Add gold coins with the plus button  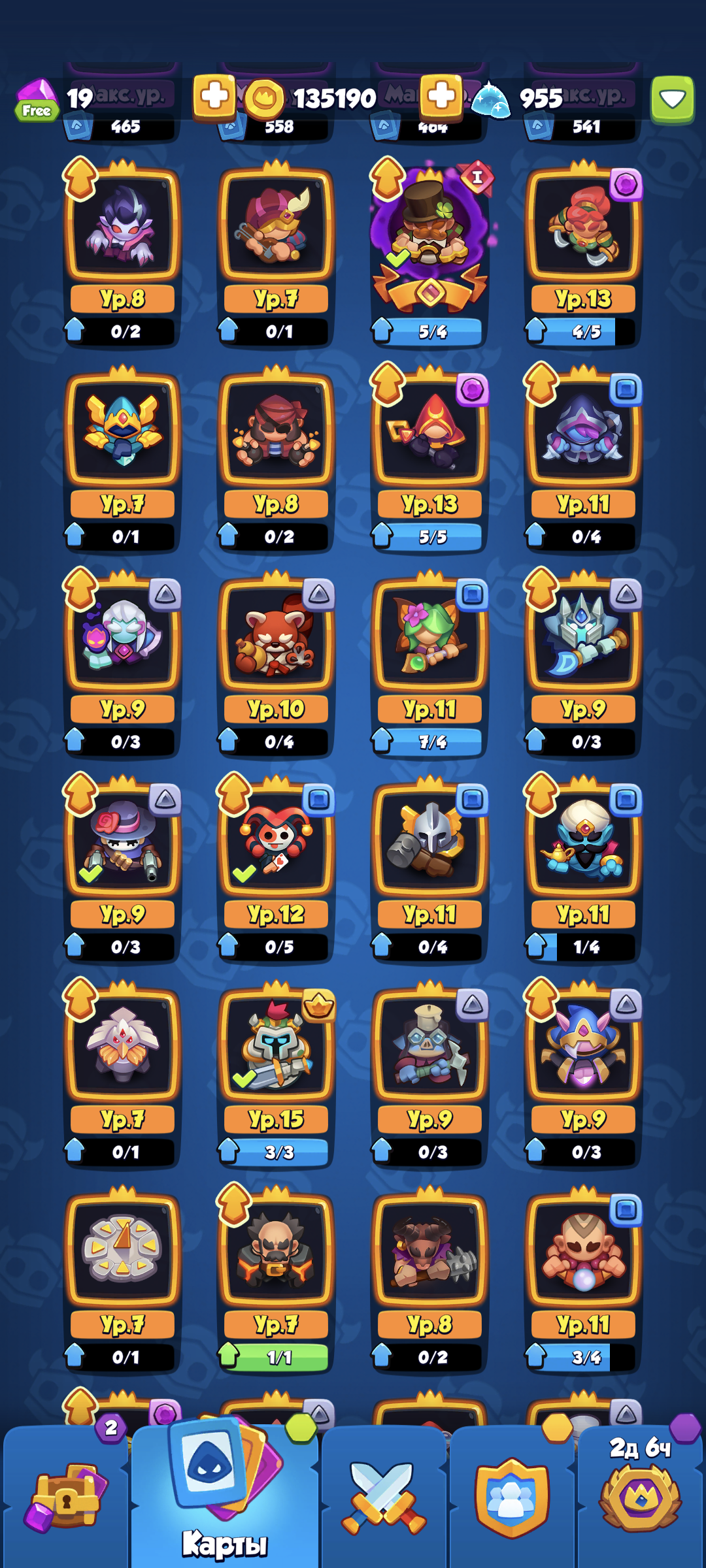(x=441, y=97)
